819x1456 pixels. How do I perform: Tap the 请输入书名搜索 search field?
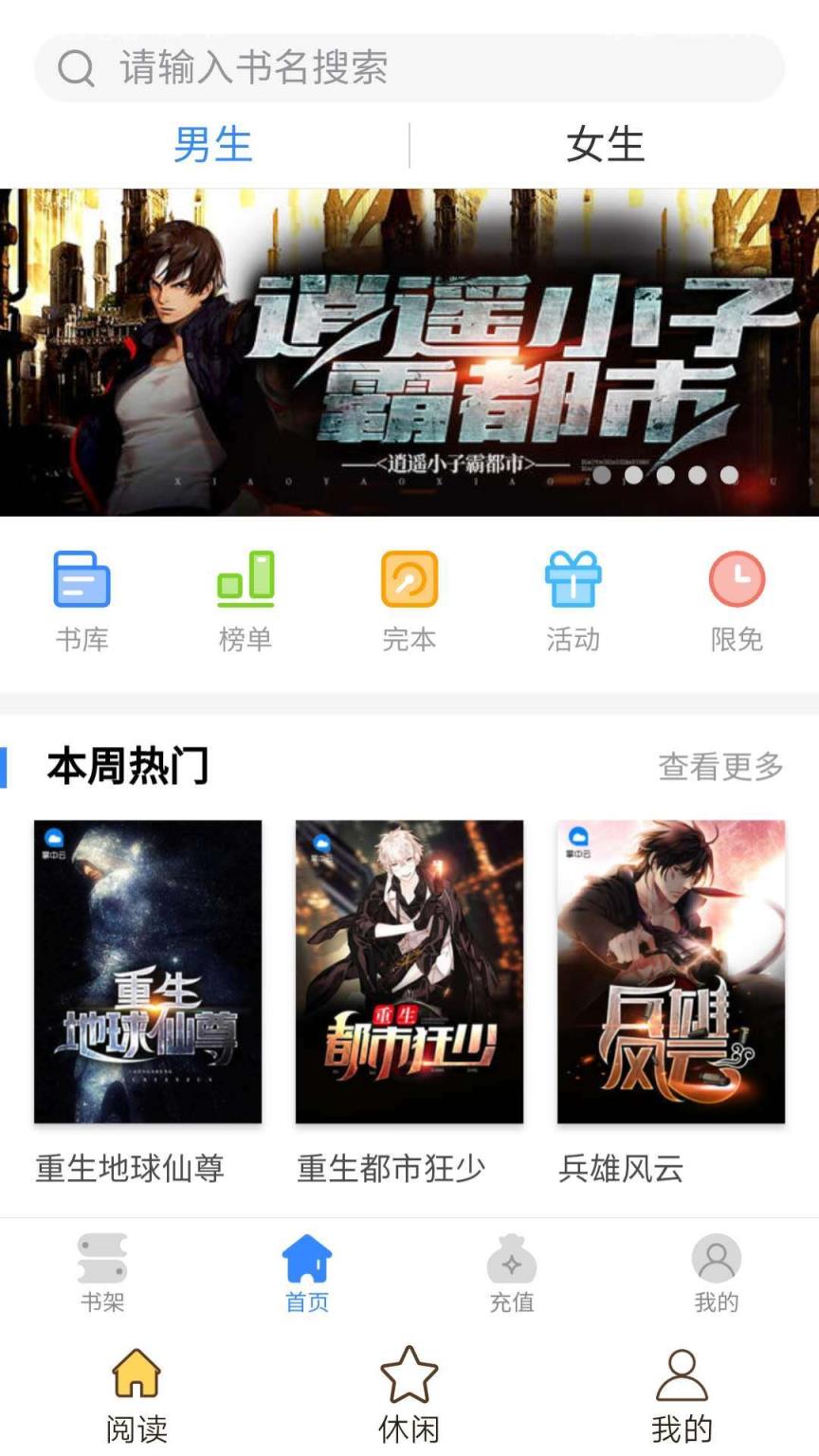coord(409,67)
